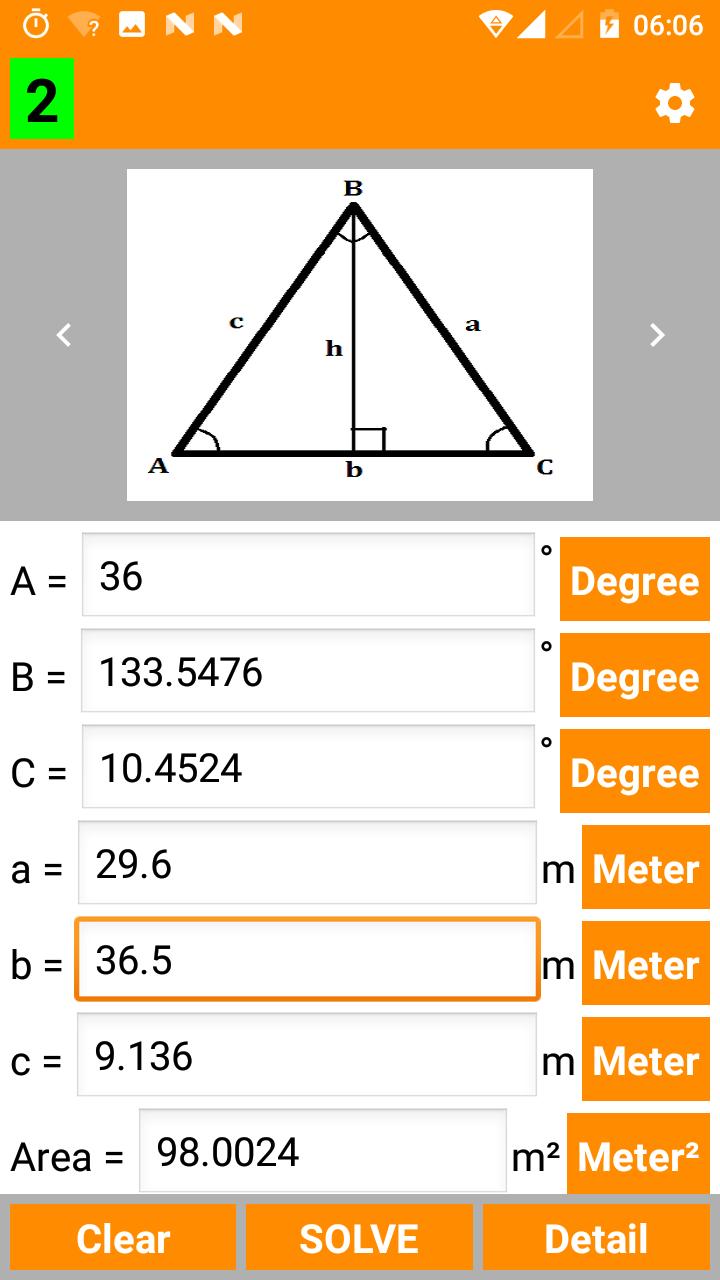720x1280 pixels.
Task: Change the Meter² unit for Area
Action: pos(638,1154)
